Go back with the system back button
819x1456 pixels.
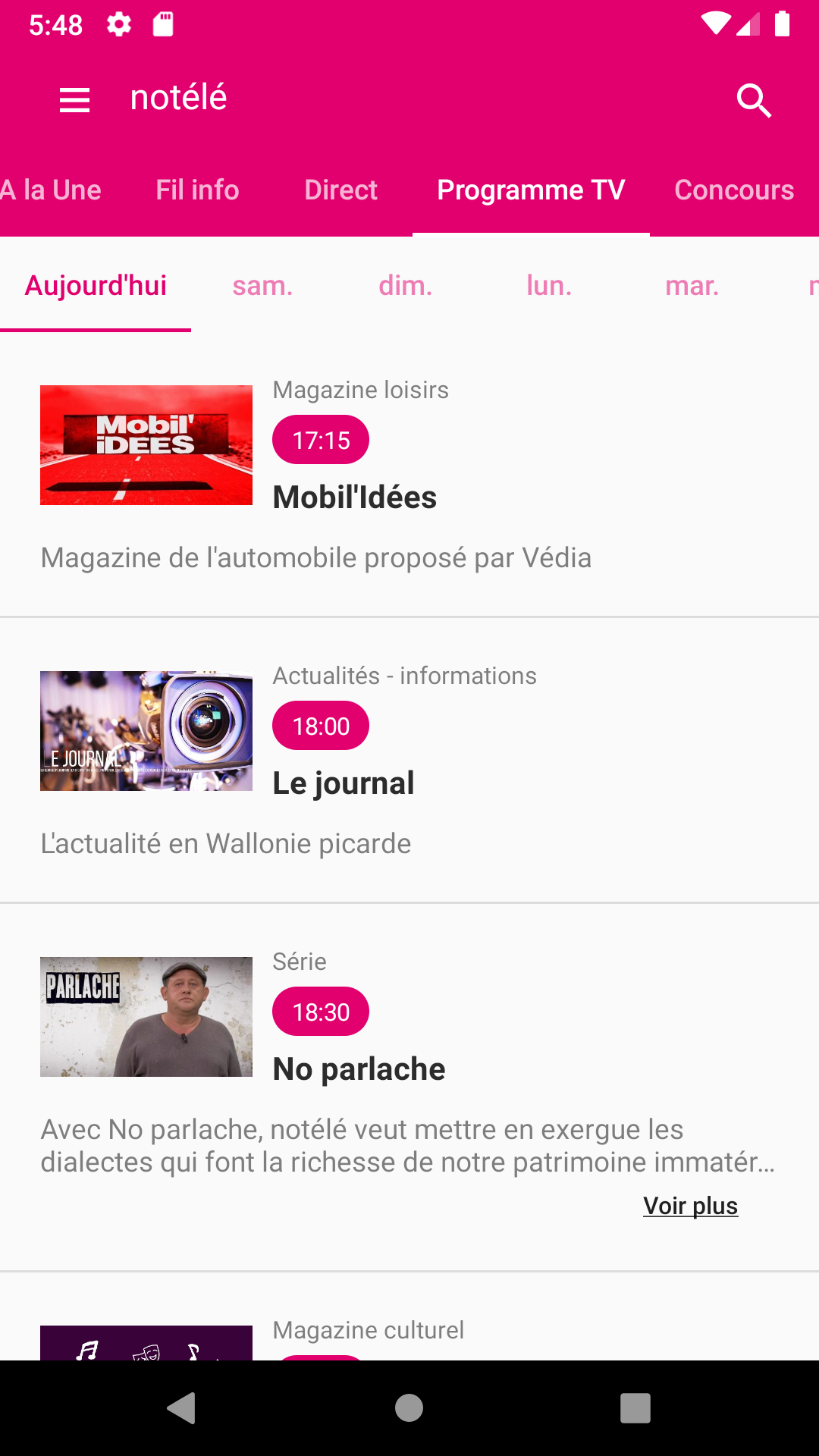(181, 1408)
